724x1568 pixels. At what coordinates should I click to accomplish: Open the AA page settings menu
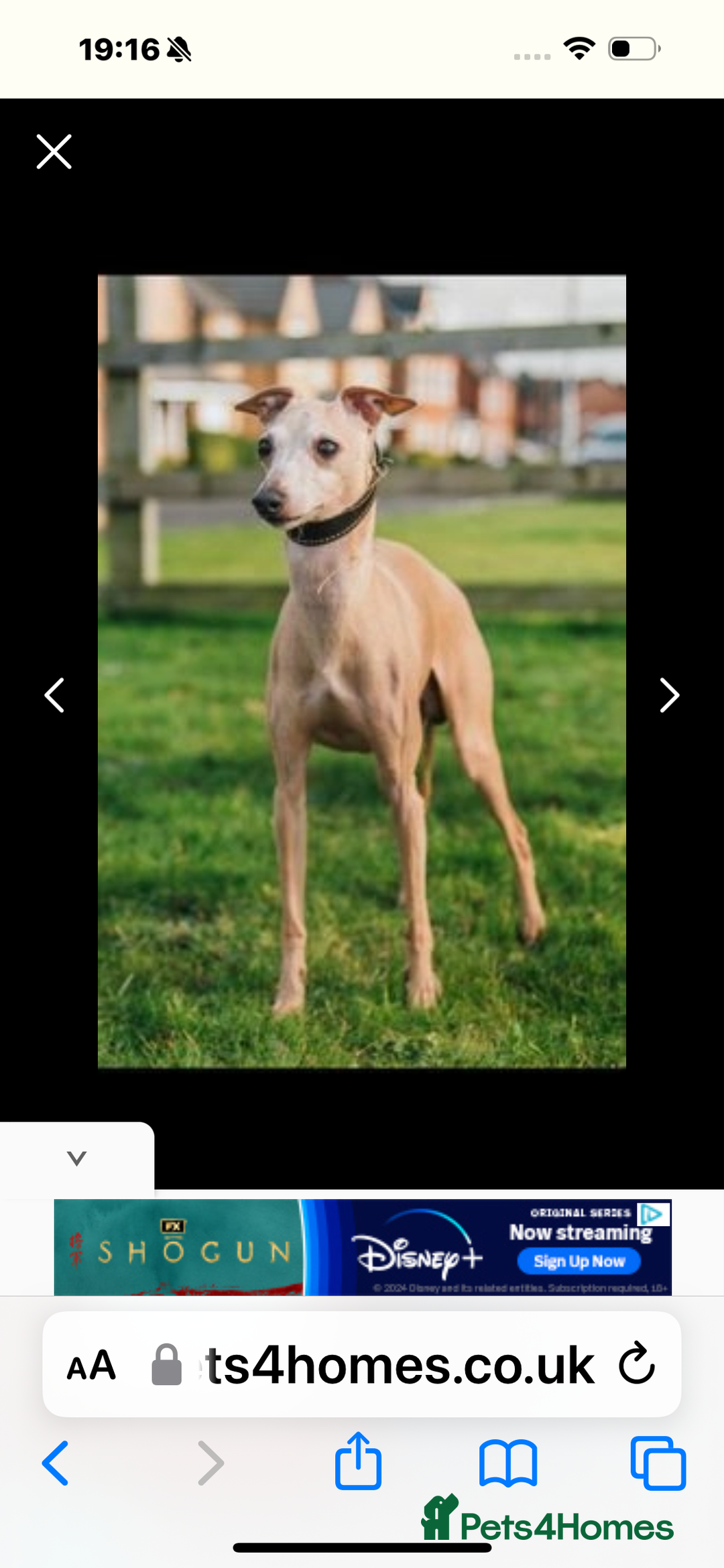91,1366
